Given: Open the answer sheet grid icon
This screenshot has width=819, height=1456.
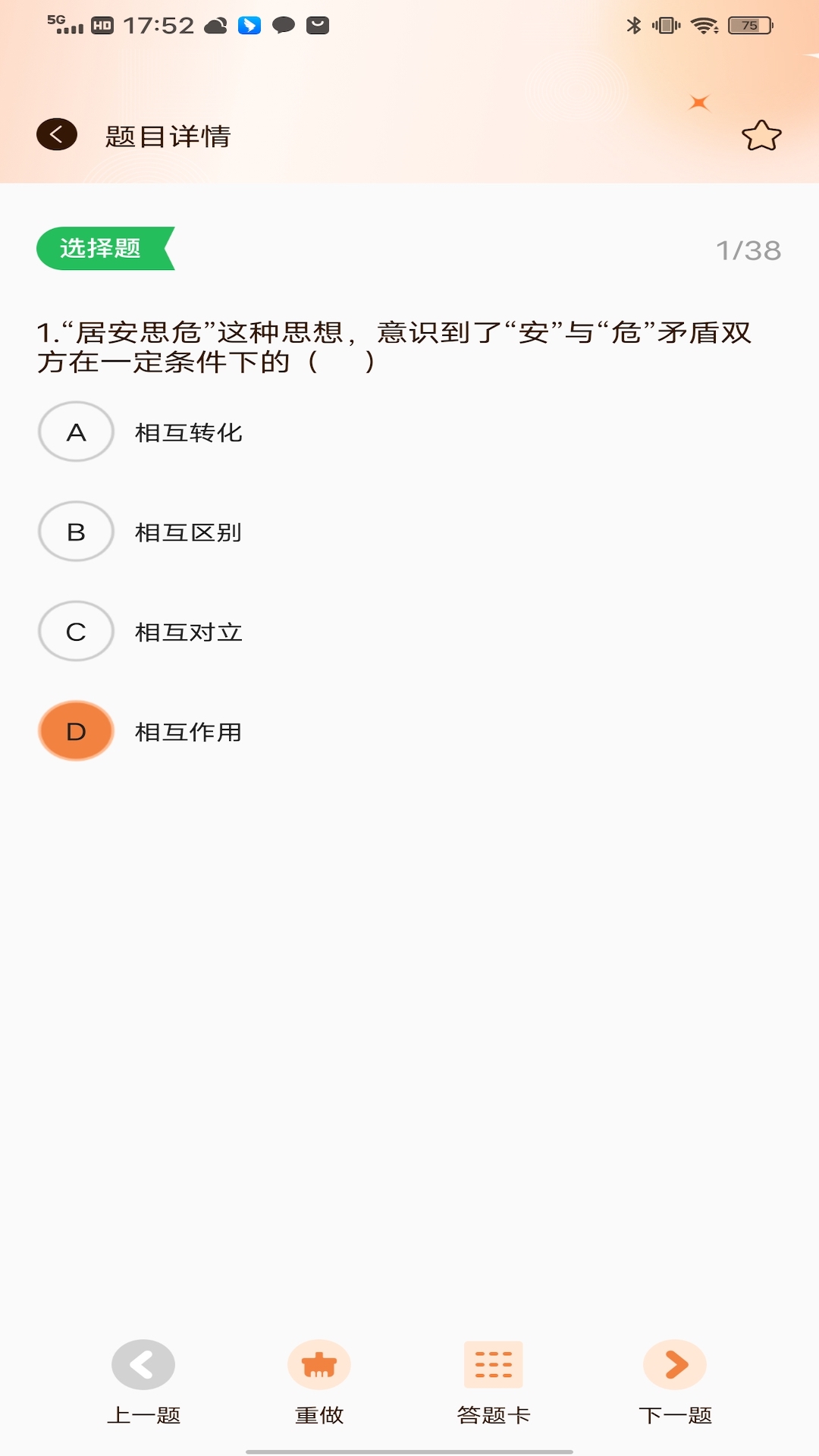Looking at the screenshot, I should [x=494, y=1363].
